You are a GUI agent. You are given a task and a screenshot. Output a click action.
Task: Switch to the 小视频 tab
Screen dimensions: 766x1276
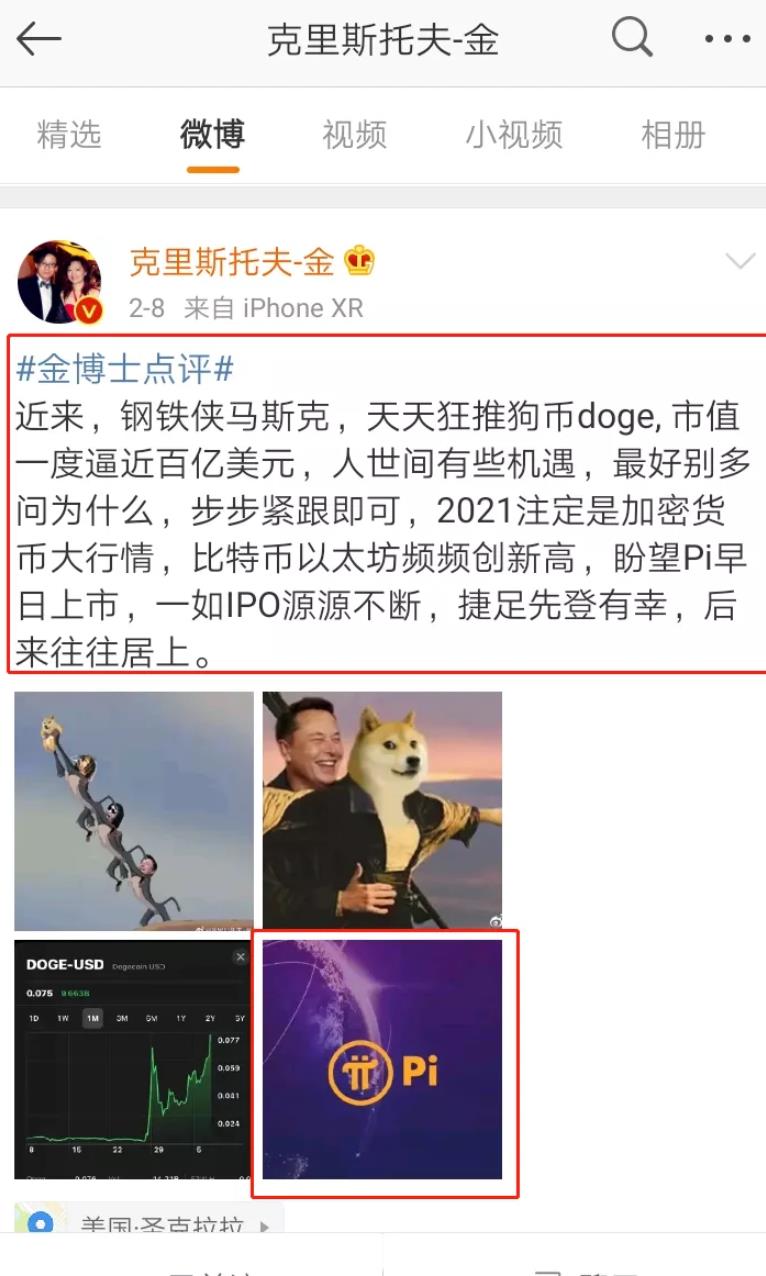(x=513, y=134)
